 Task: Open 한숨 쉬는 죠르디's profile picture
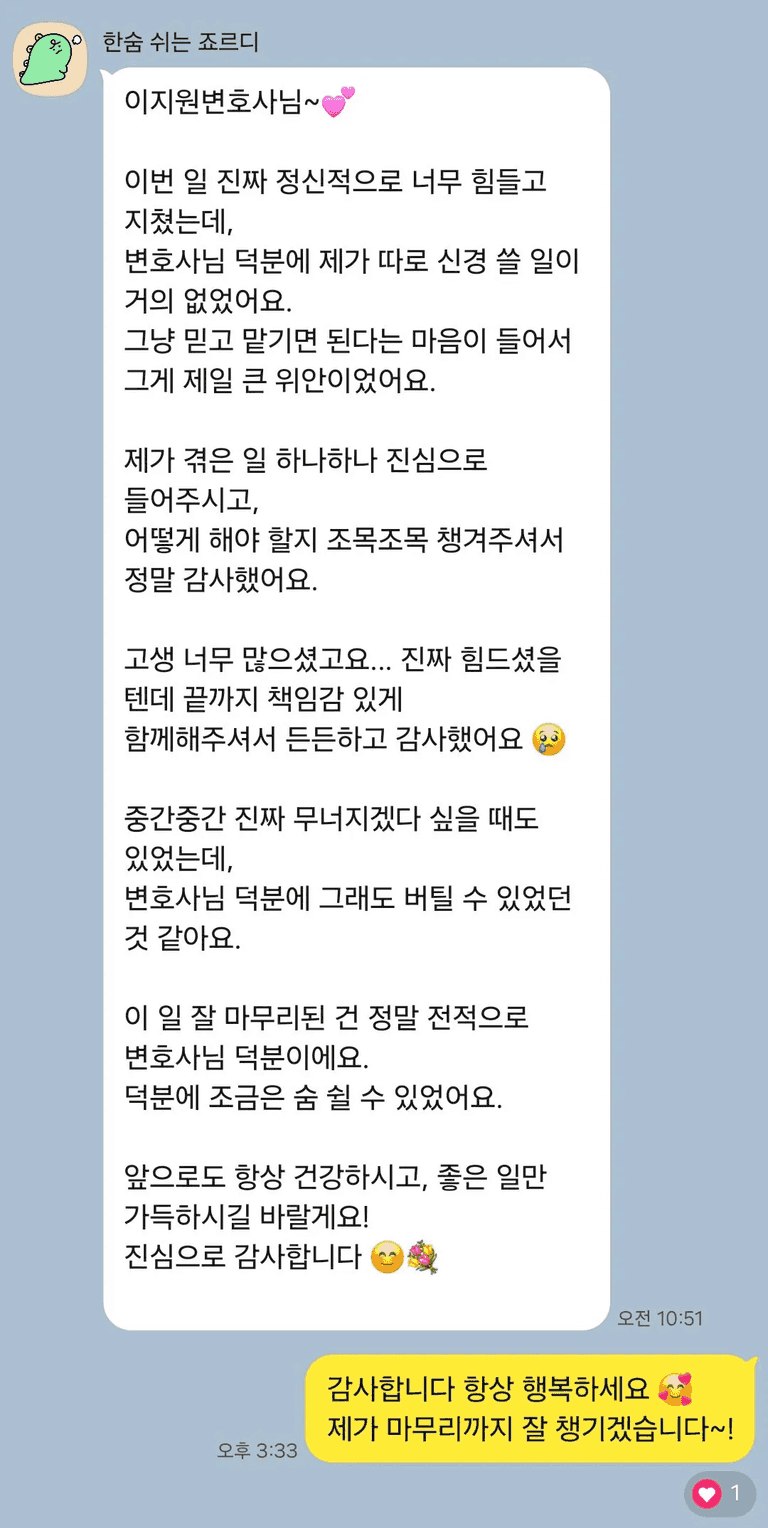click(50, 59)
